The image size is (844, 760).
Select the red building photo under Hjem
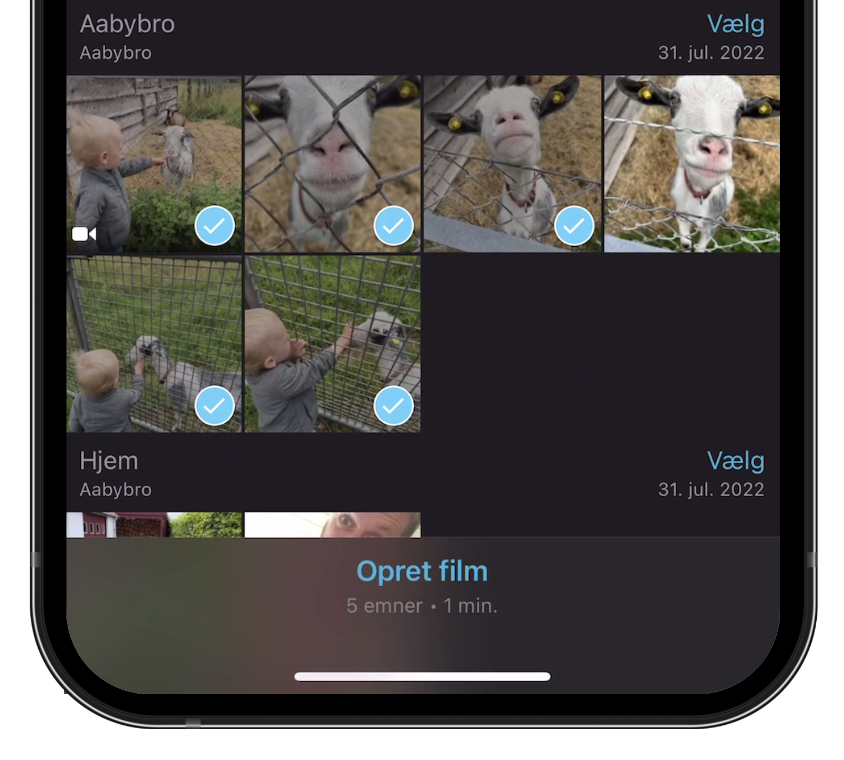coord(154,525)
